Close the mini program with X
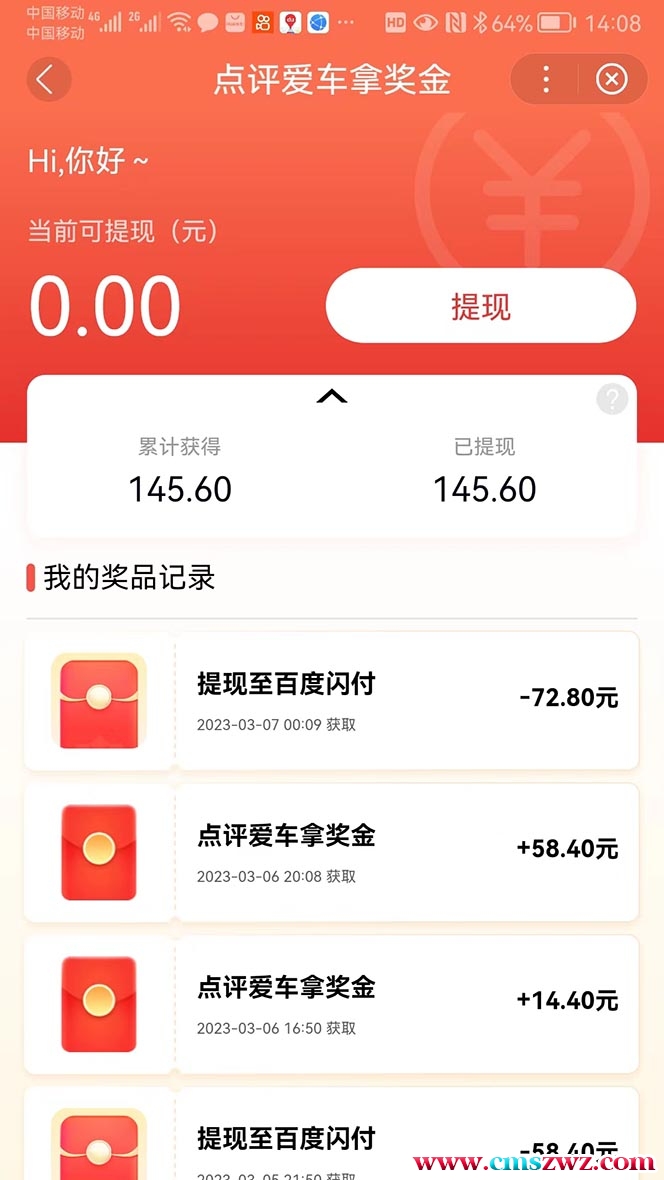The height and width of the screenshot is (1180, 664). pos(611,80)
